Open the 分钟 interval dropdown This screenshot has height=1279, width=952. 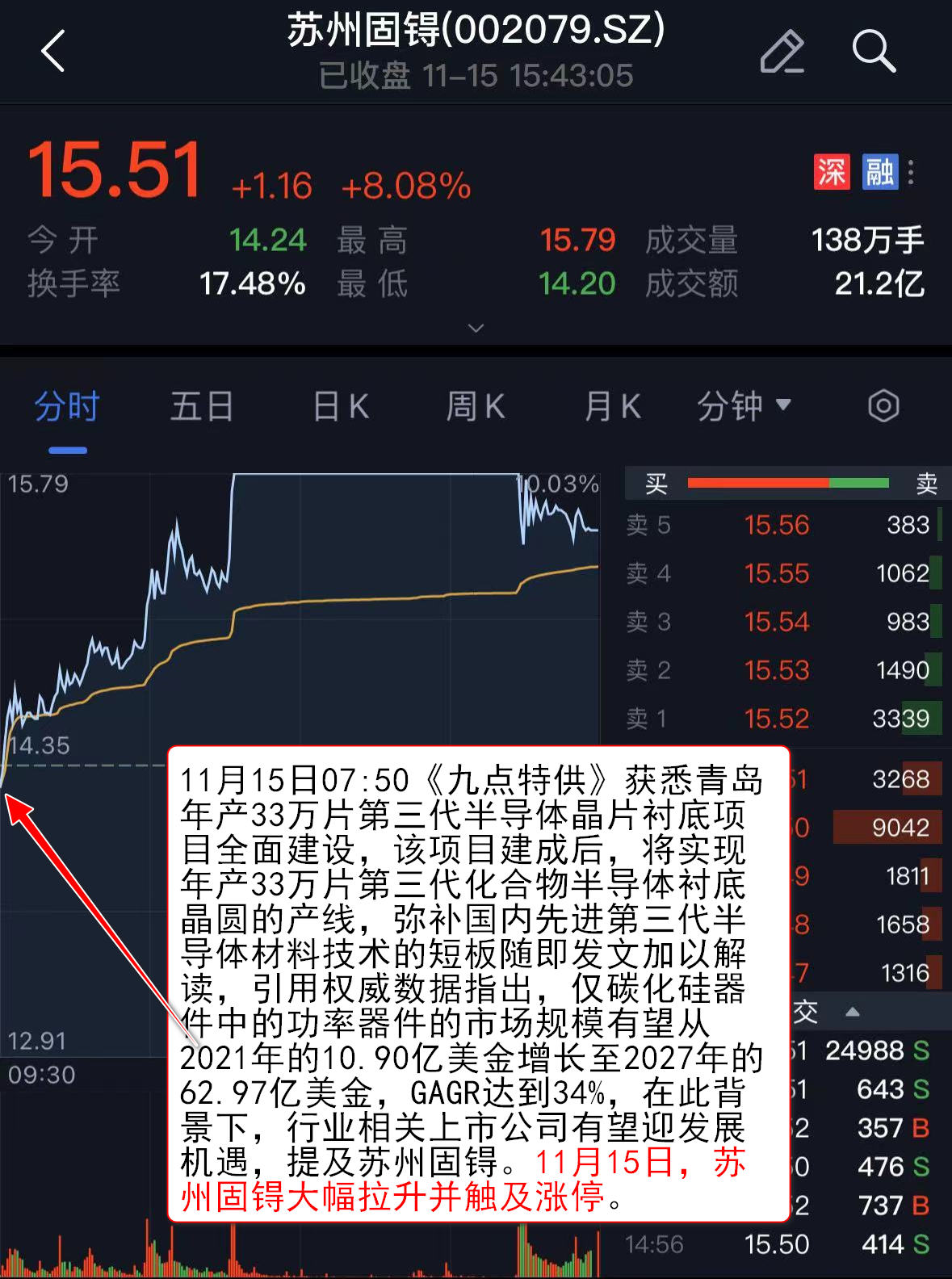tap(744, 406)
